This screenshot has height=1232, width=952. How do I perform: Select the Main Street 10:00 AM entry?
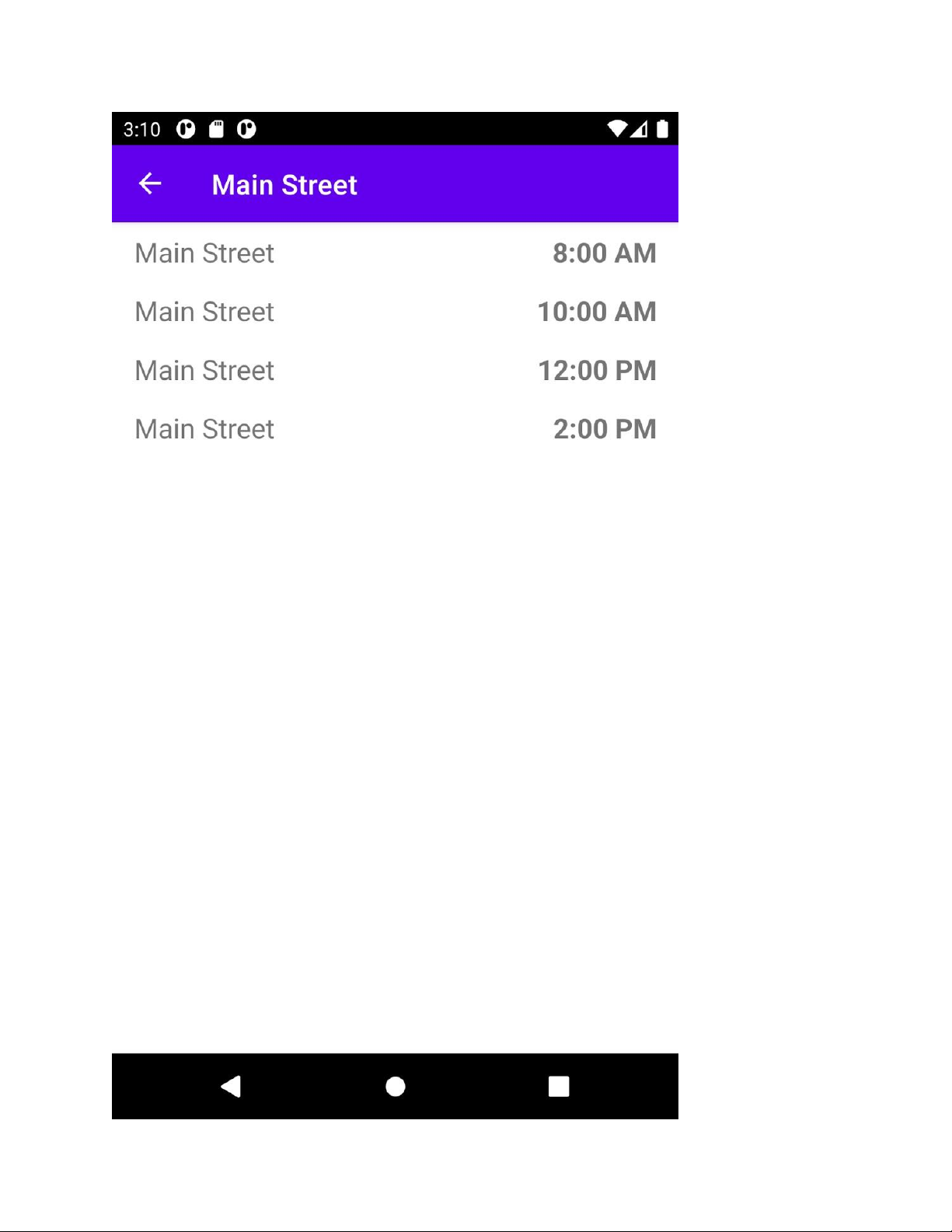point(395,312)
